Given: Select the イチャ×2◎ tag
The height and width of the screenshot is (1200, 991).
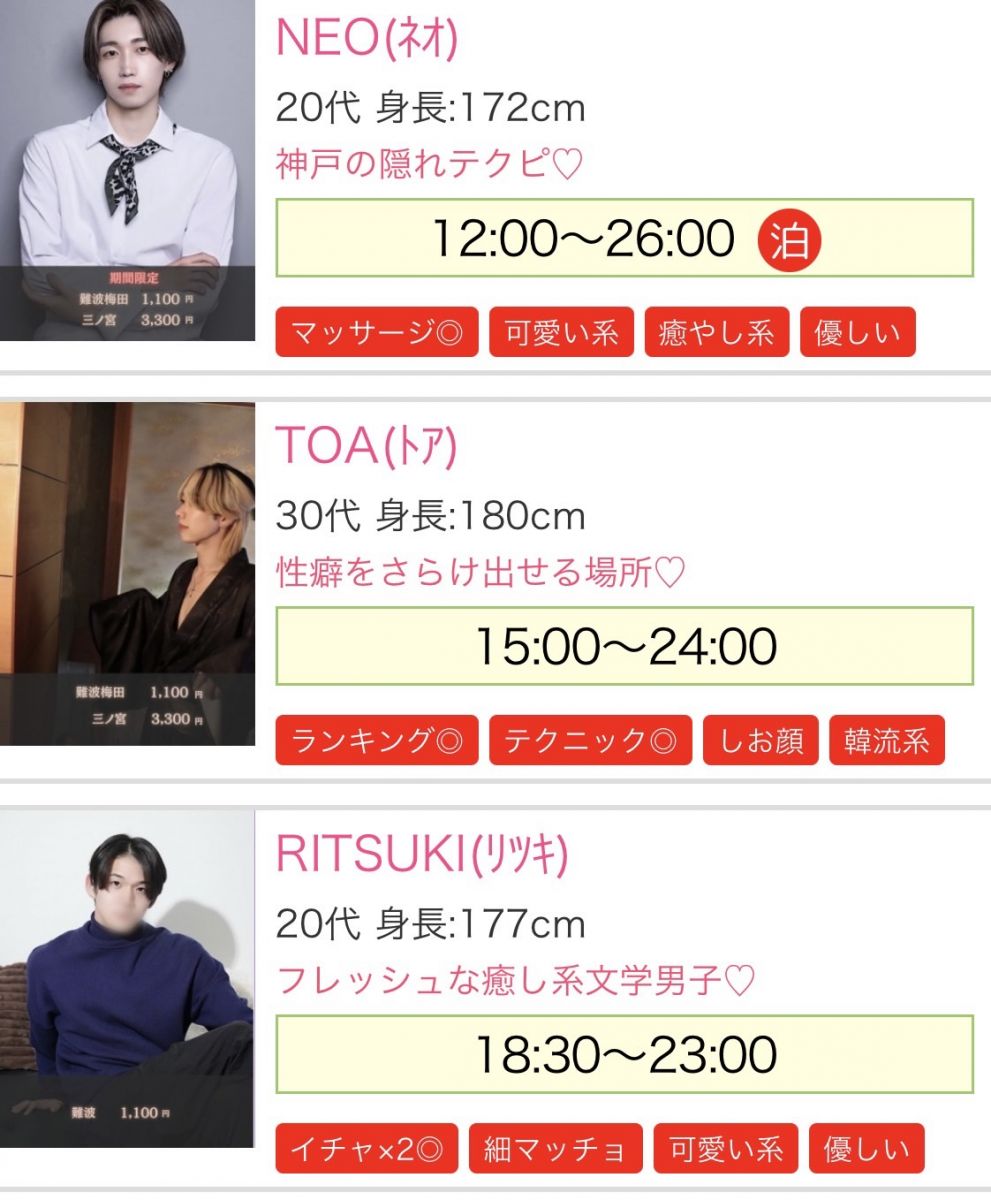Looking at the screenshot, I should (366, 1149).
